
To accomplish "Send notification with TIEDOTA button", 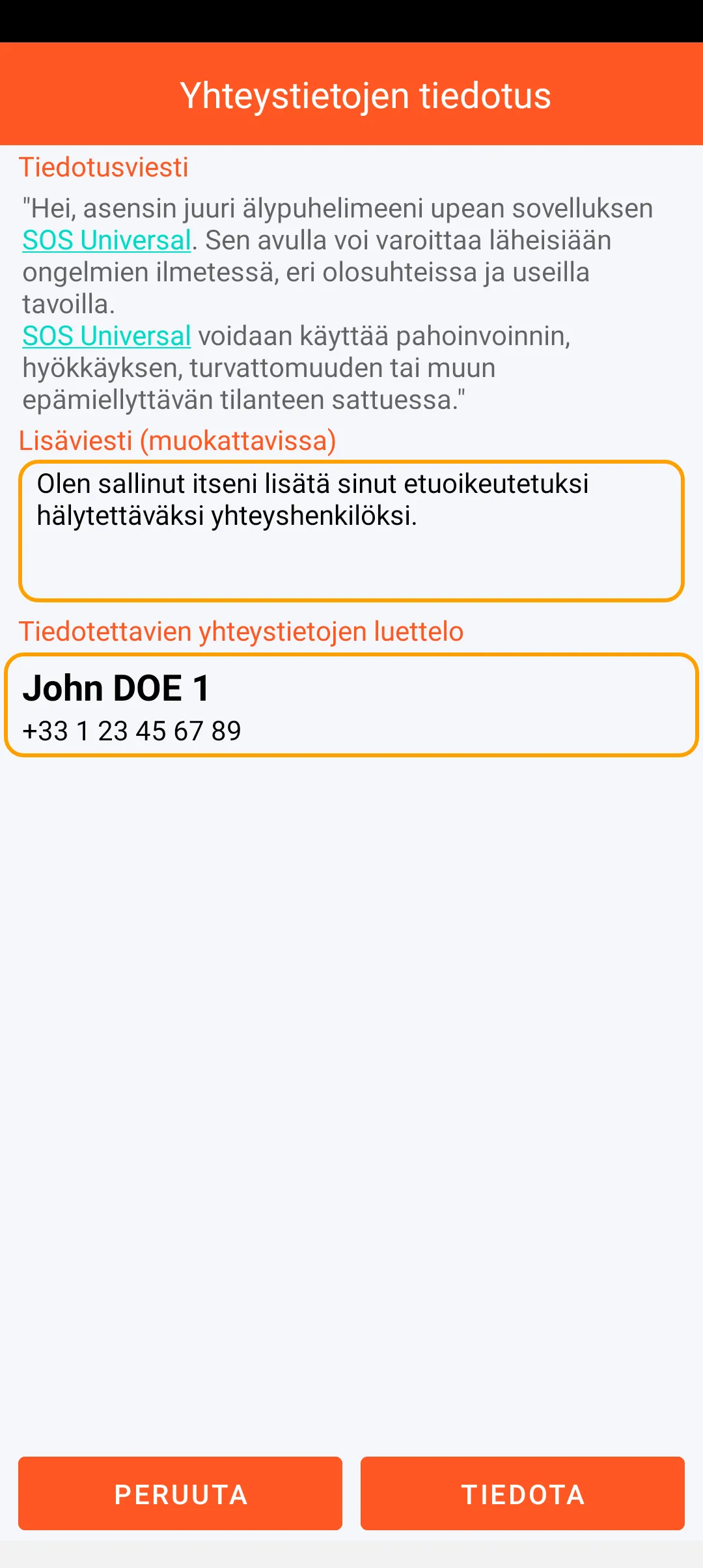I will pos(522,1493).
